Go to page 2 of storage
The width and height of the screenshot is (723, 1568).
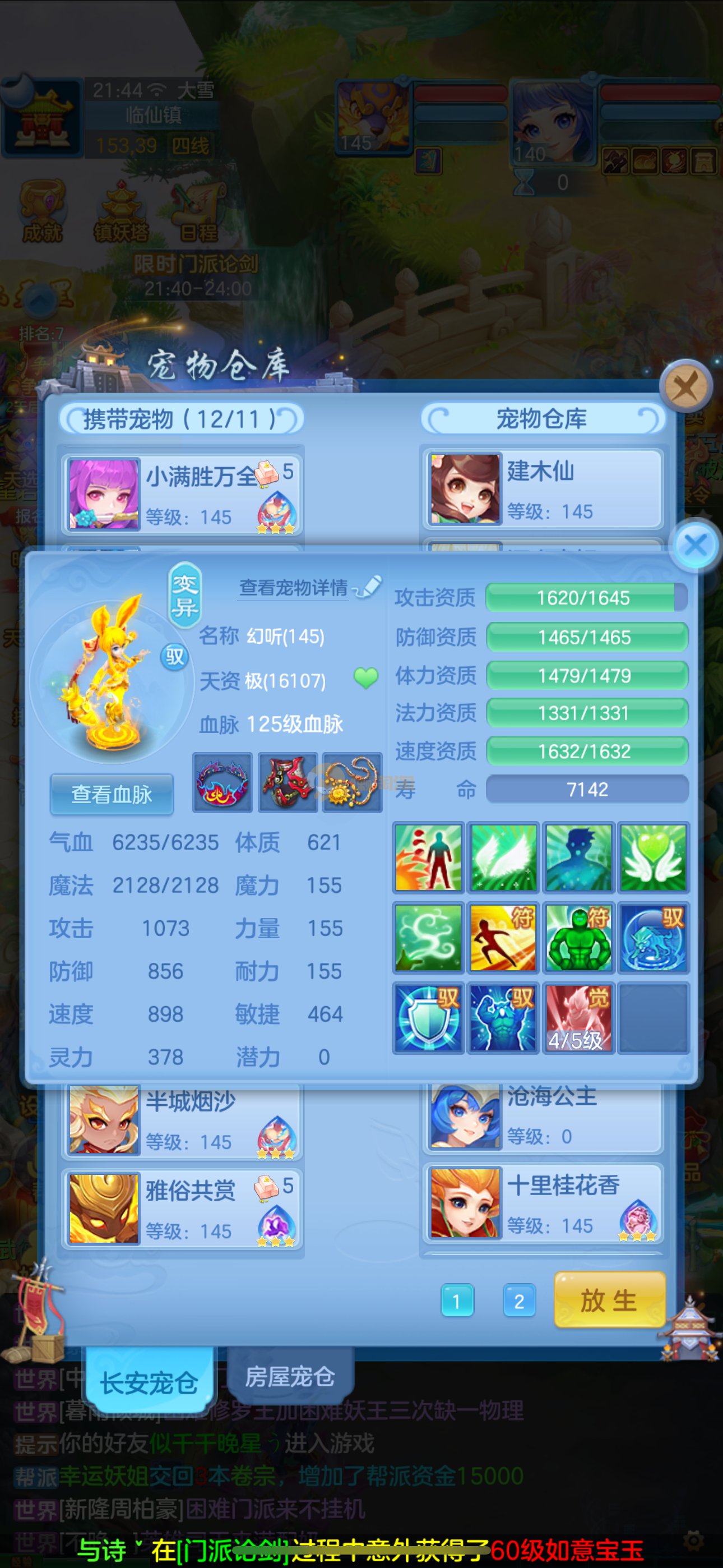(518, 1302)
